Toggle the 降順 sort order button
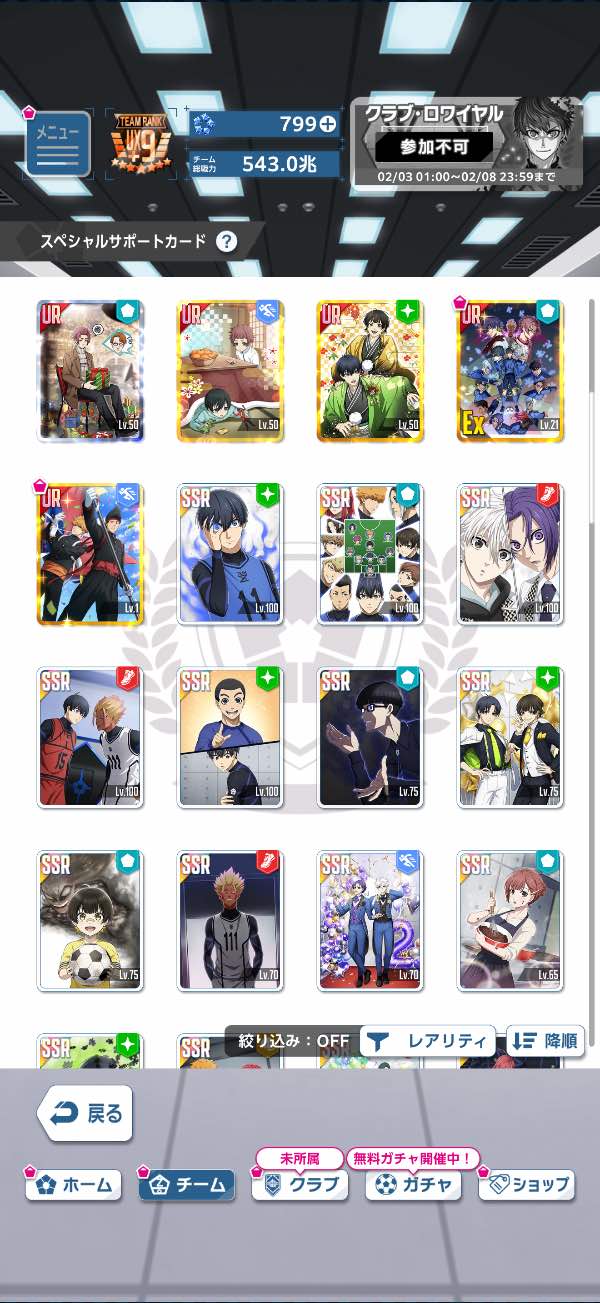Viewport: 600px width, 1303px height. (545, 1041)
